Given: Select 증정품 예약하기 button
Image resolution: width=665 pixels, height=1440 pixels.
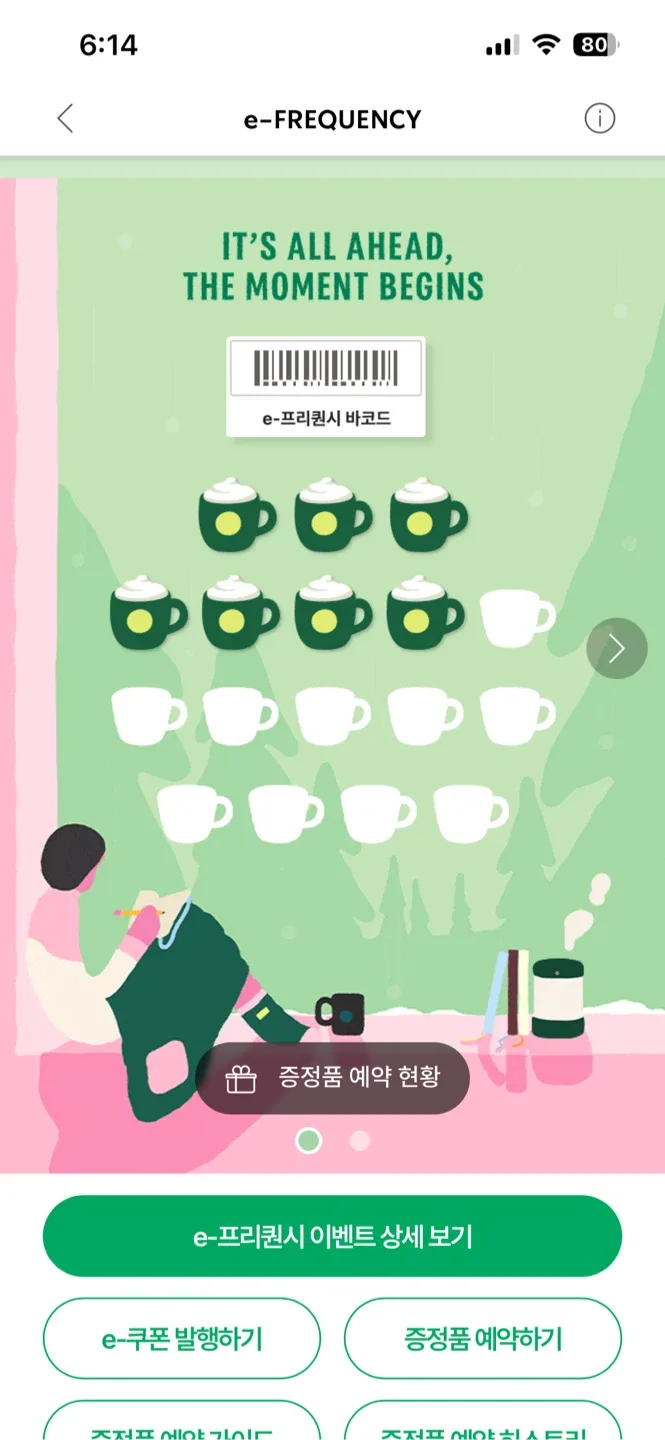Looking at the screenshot, I should 483,1338.
